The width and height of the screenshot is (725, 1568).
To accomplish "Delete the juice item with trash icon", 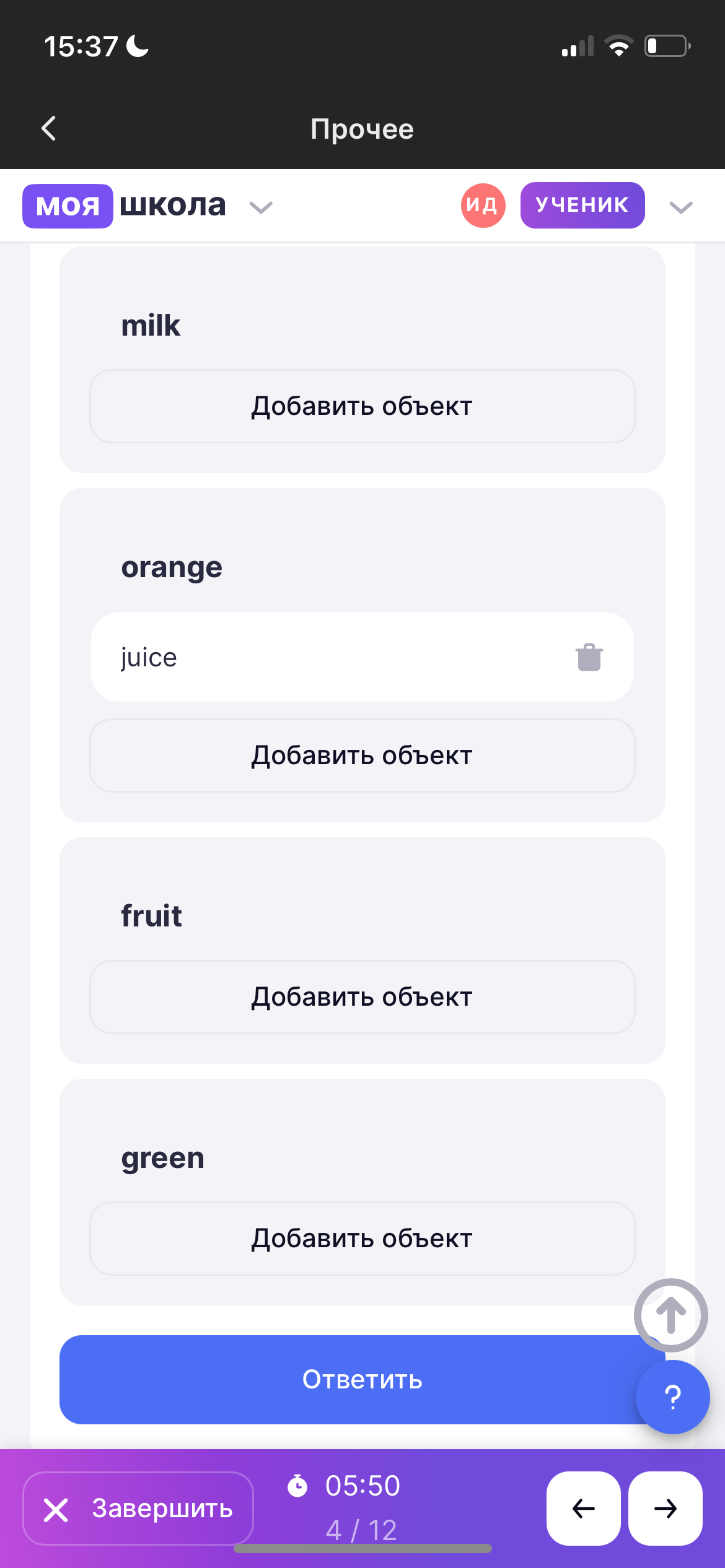I will tap(589, 657).
